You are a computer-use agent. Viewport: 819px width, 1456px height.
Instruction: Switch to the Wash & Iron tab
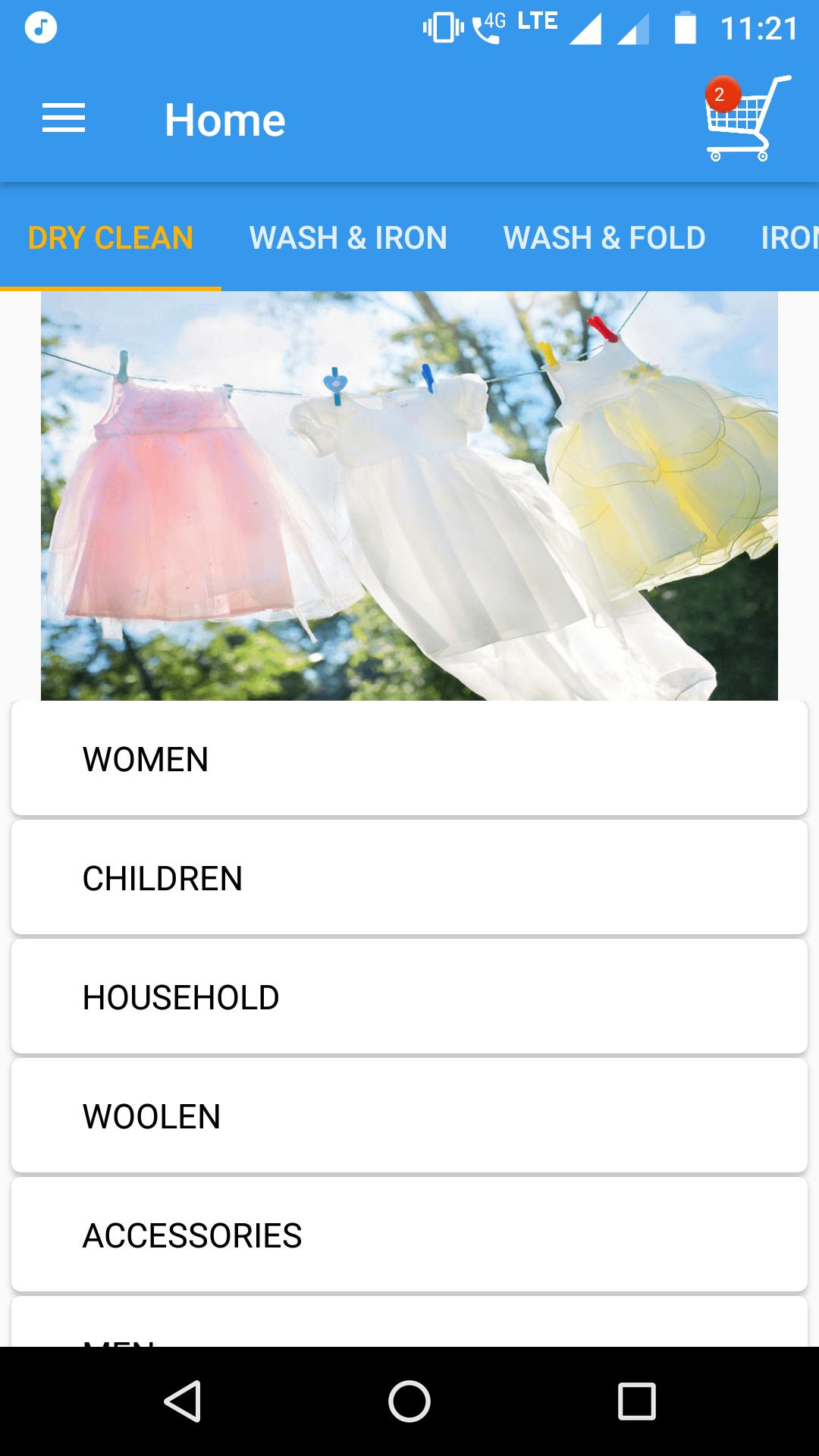pyautogui.click(x=348, y=238)
